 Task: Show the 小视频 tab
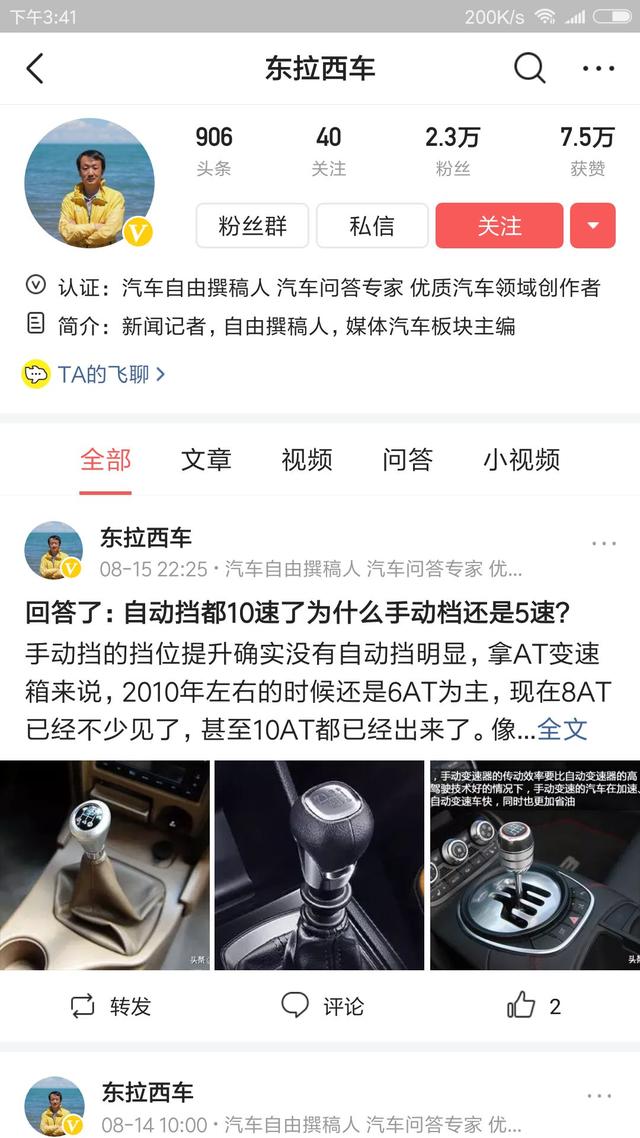click(521, 460)
